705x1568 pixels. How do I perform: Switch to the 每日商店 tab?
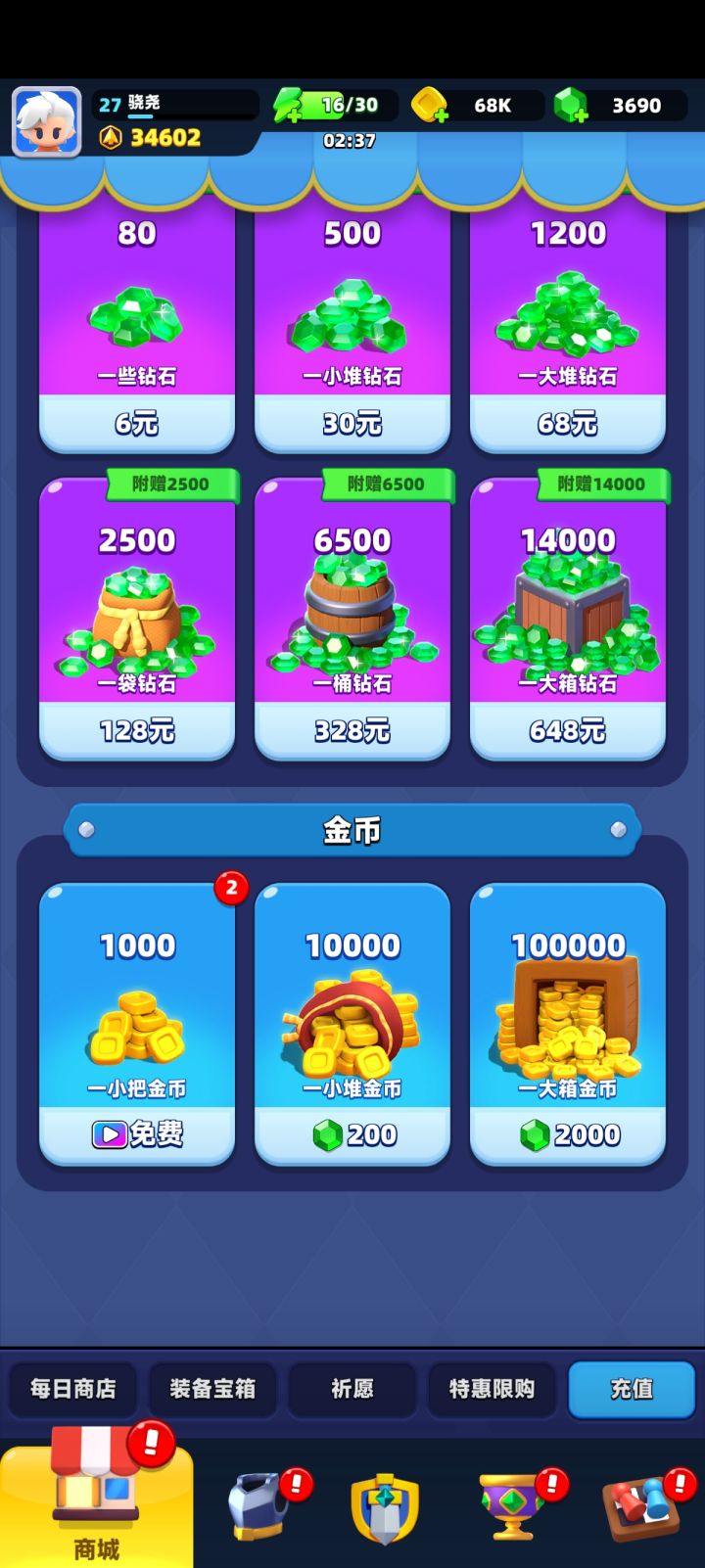73,1390
